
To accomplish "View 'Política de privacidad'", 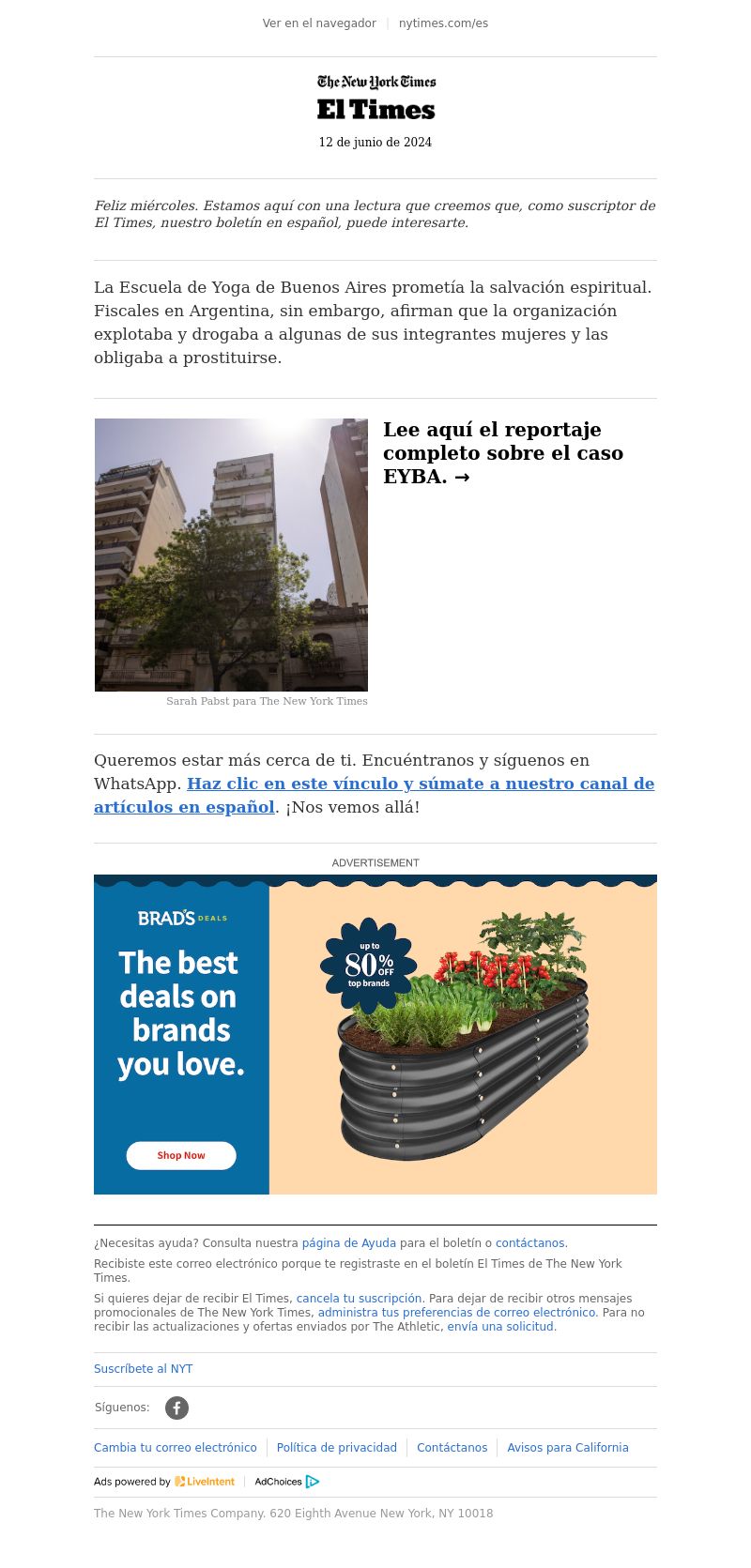I will click(336, 1448).
